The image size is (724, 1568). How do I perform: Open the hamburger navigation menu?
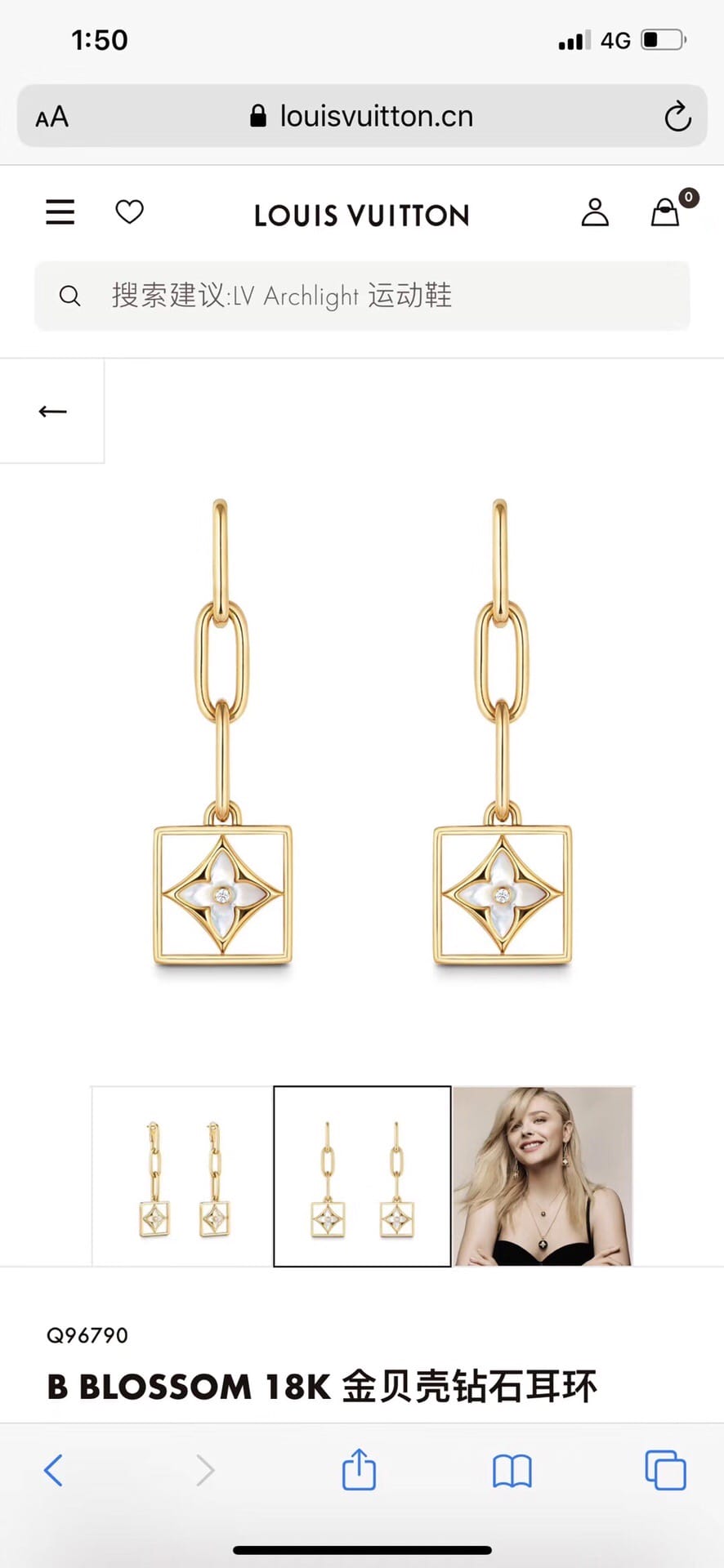(60, 212)
